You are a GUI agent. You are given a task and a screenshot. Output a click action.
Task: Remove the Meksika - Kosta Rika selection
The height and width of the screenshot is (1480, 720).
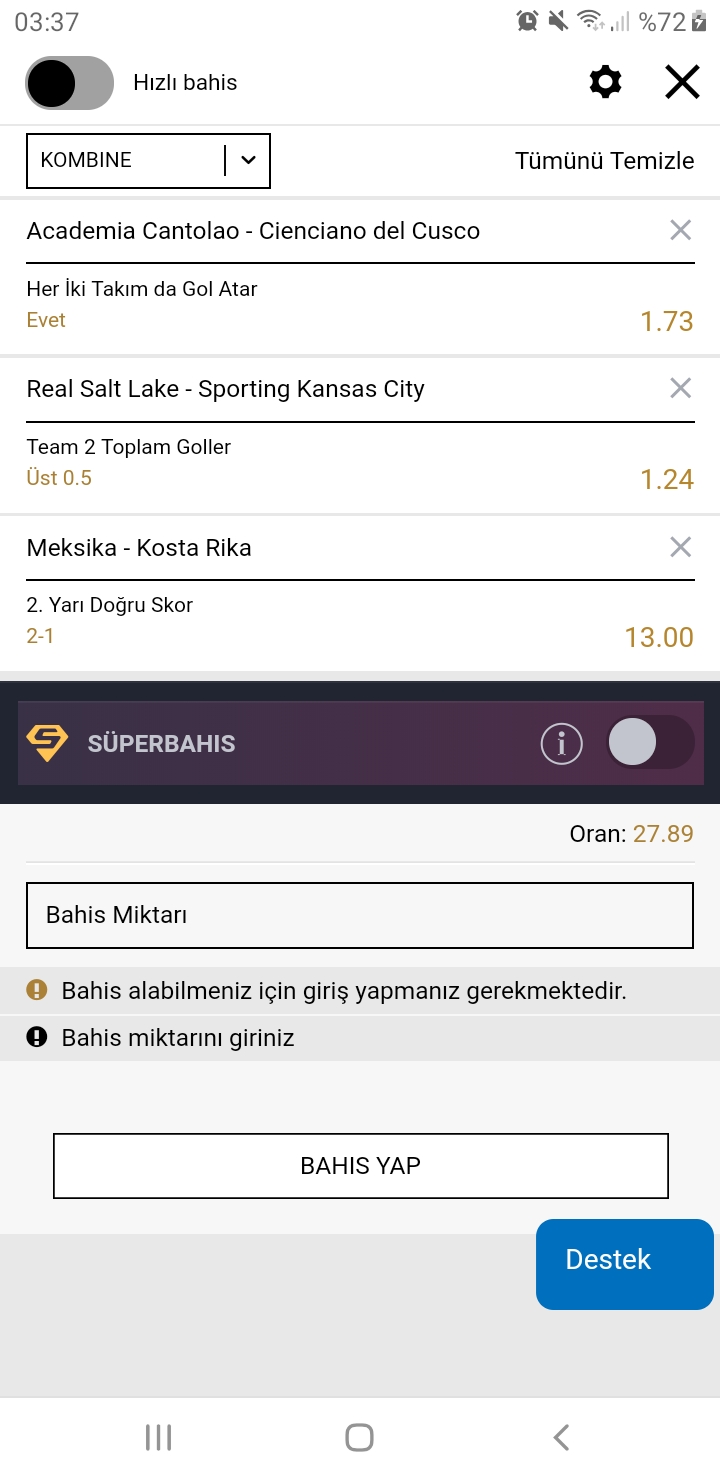tap(680, 547)
